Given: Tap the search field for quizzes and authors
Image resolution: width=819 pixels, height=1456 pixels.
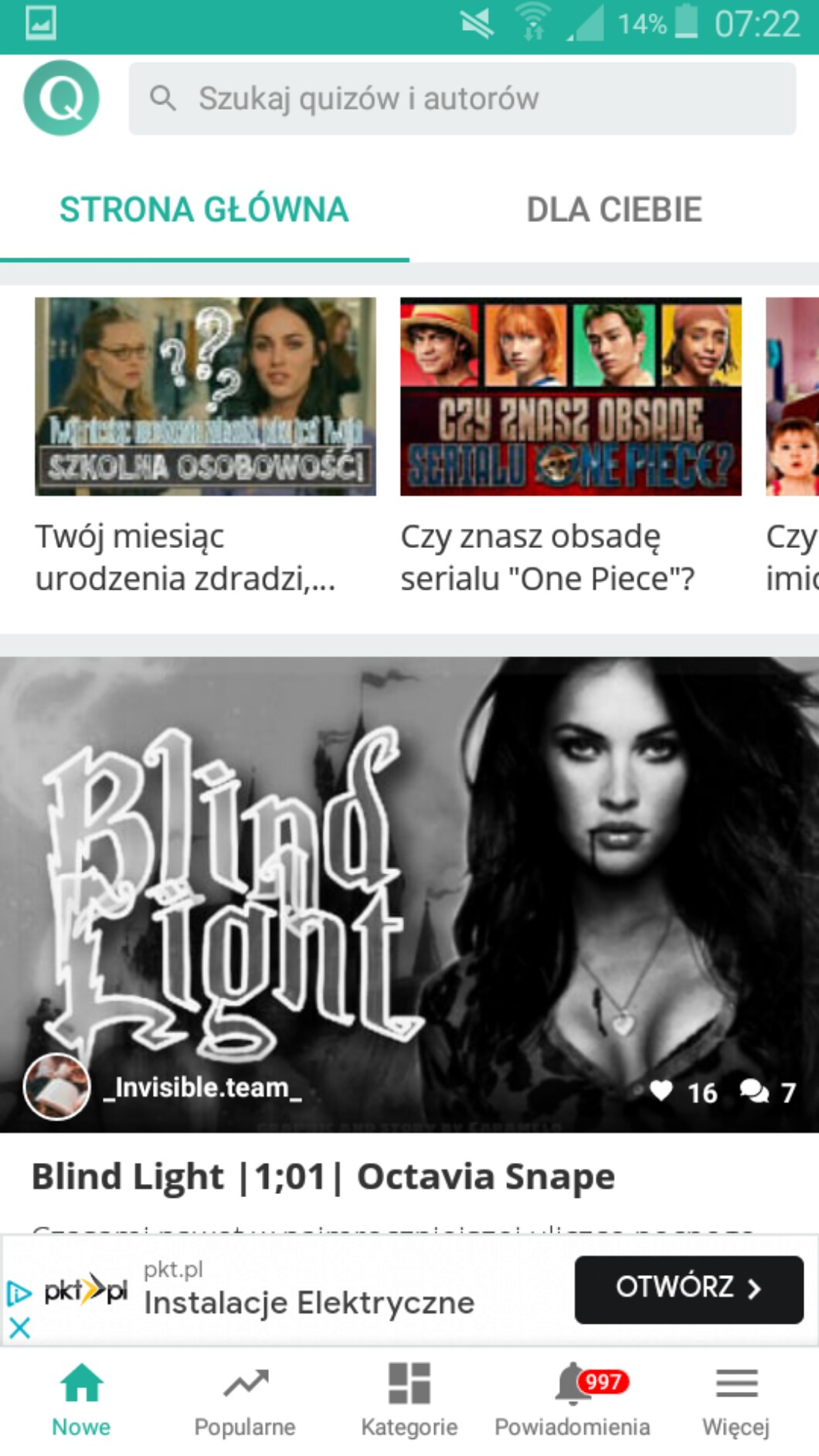Looking at the screenshot, I should pos(462,99).
